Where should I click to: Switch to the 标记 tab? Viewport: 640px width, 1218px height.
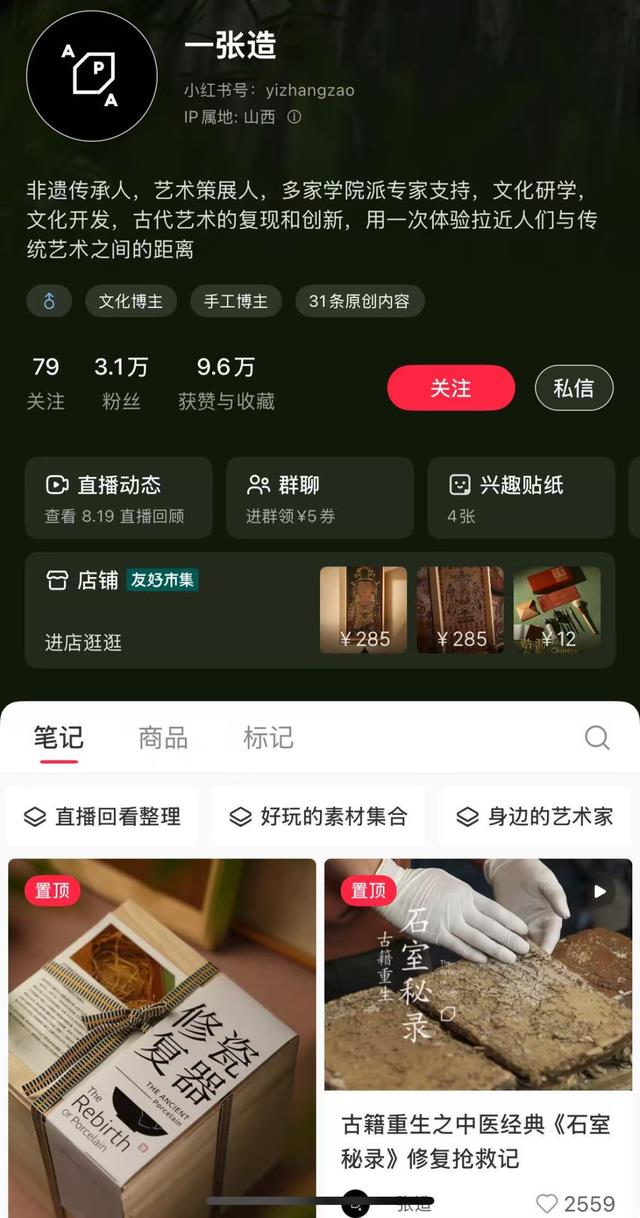click(x=268, y=738)
